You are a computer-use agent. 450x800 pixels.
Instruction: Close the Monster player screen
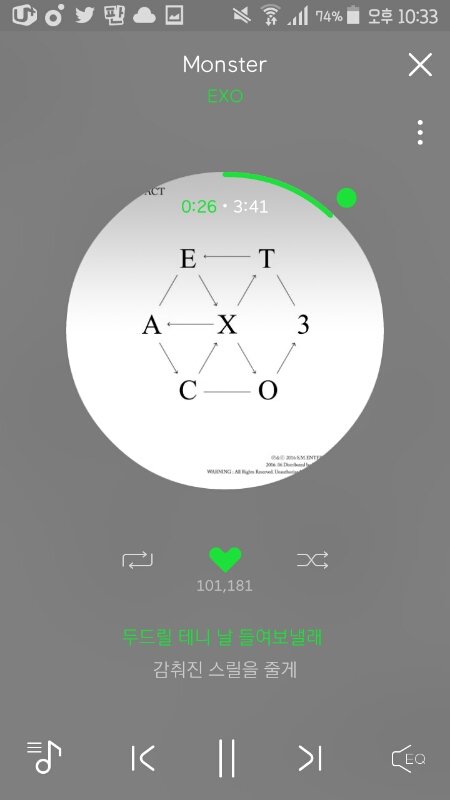coord(420,65)
